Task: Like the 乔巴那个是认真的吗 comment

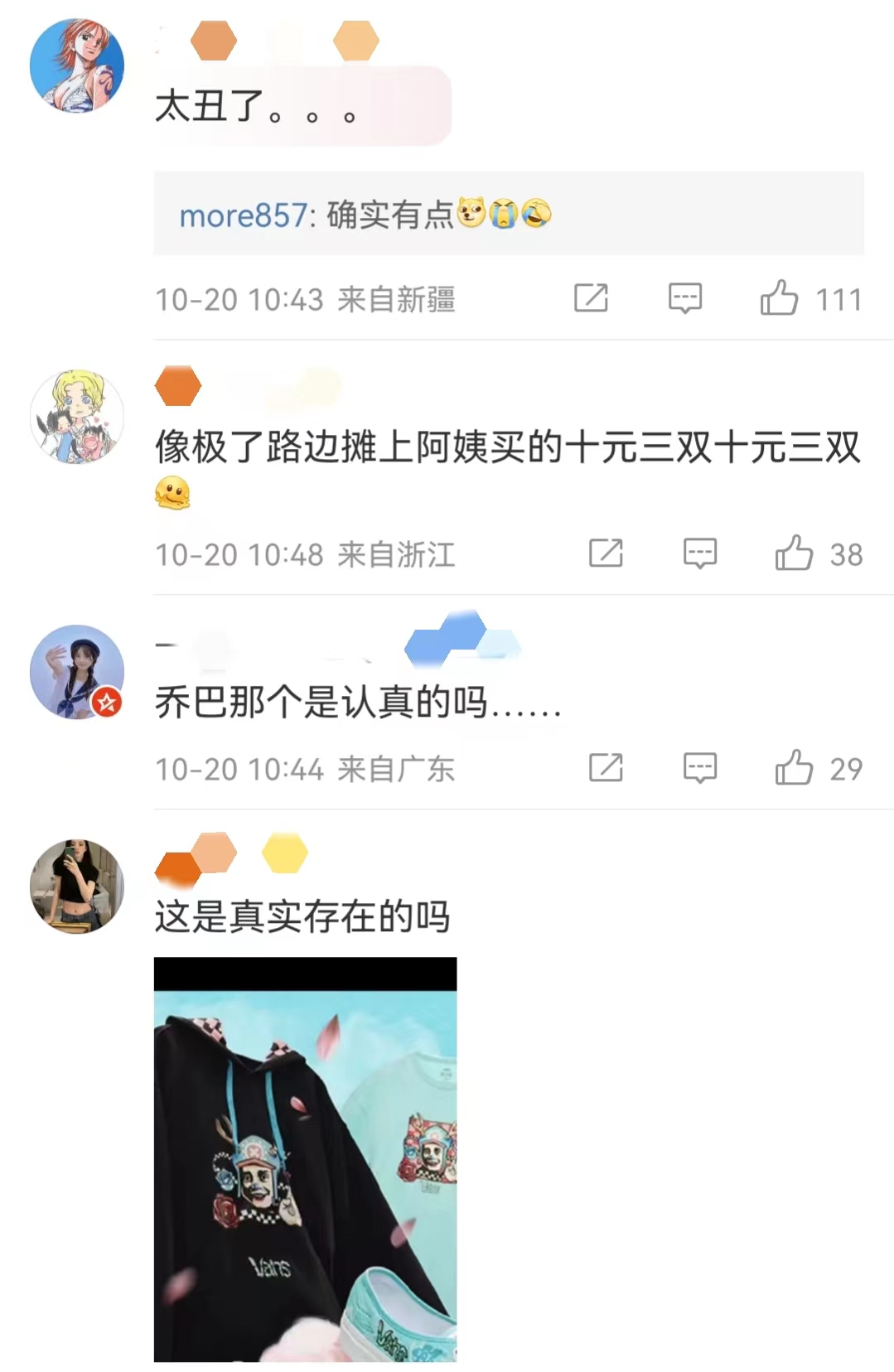Action: tap(794, 768)
